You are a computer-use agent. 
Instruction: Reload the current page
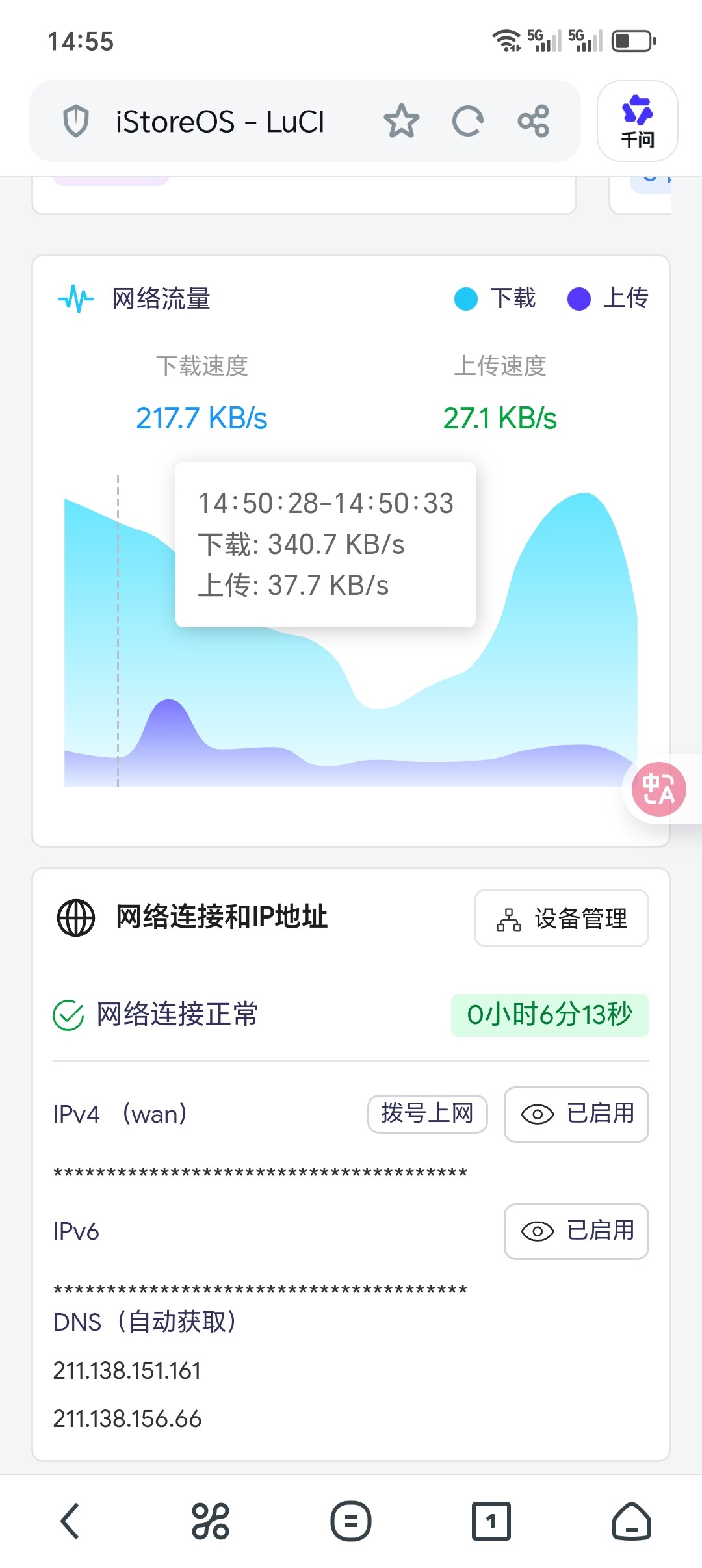point(467,122)
